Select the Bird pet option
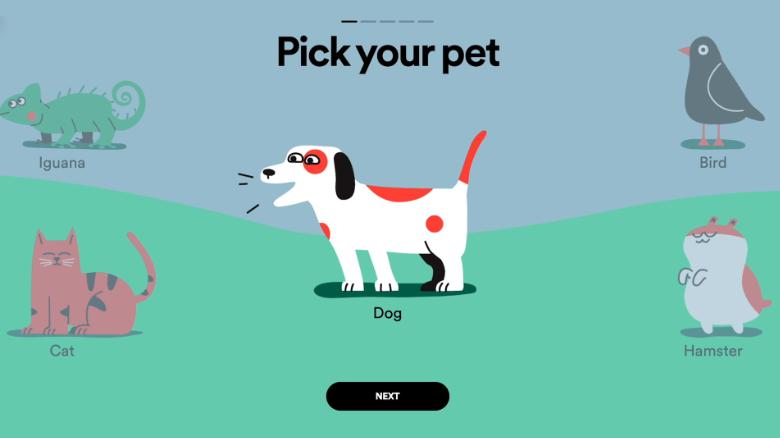This screenshot has height=438, width=780. tap(714, 92)
